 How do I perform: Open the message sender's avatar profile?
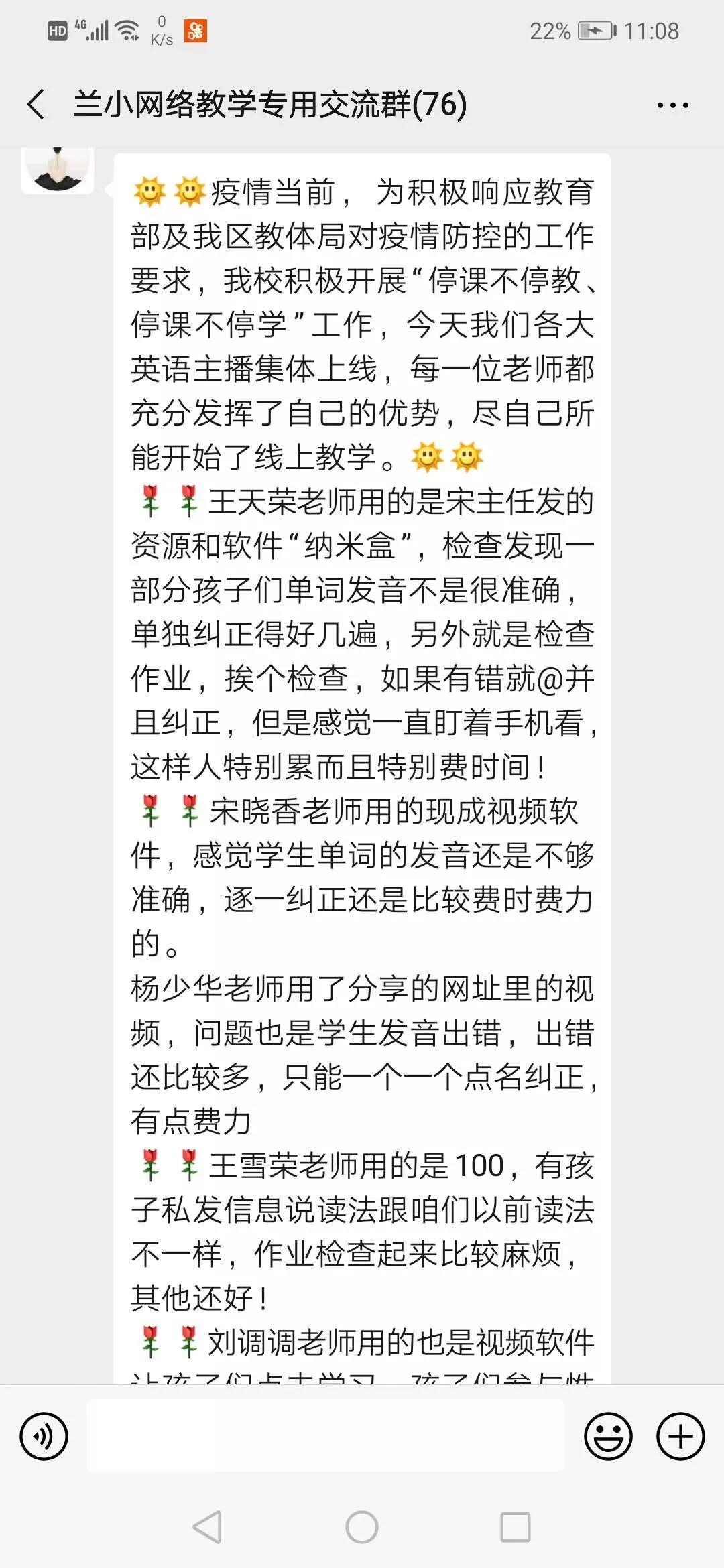click(x=58, y=171)
